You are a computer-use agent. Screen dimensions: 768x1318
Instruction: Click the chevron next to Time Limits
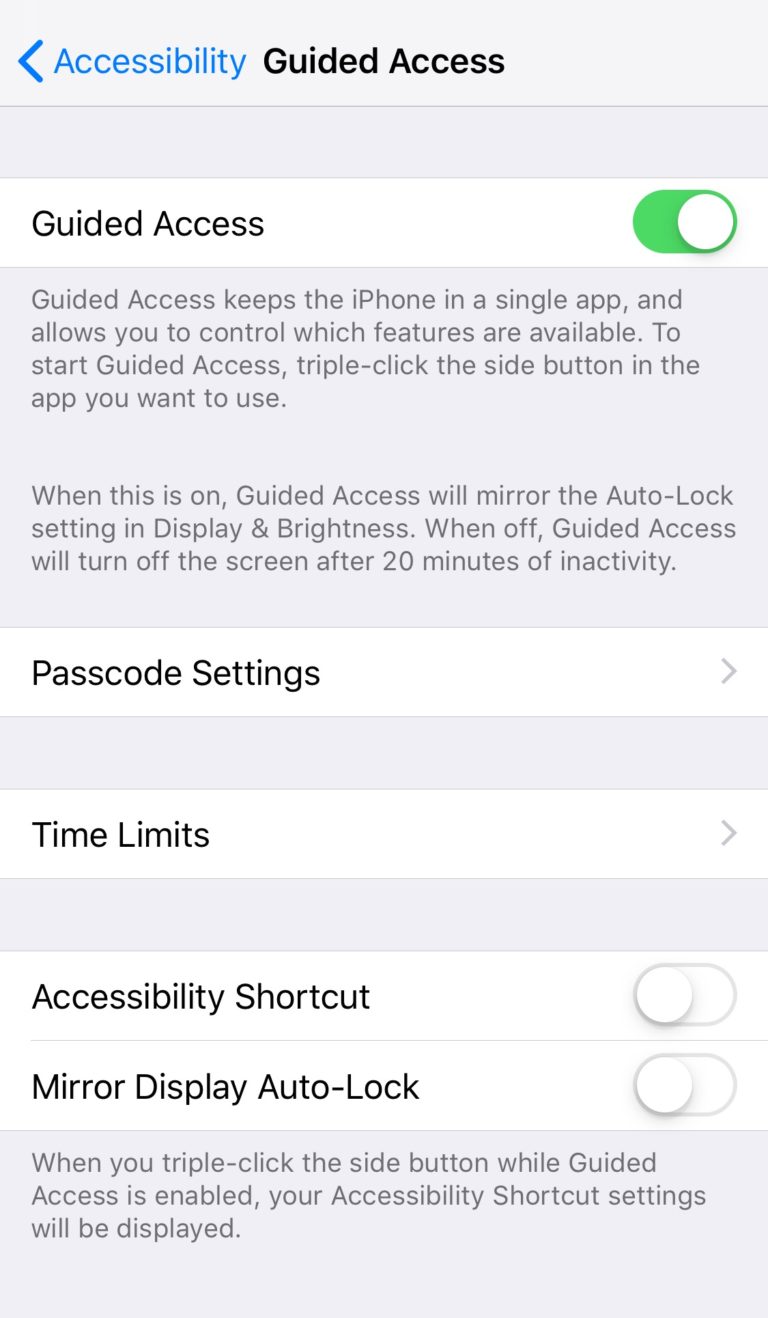pyautogui.click(x=729, y=833)
